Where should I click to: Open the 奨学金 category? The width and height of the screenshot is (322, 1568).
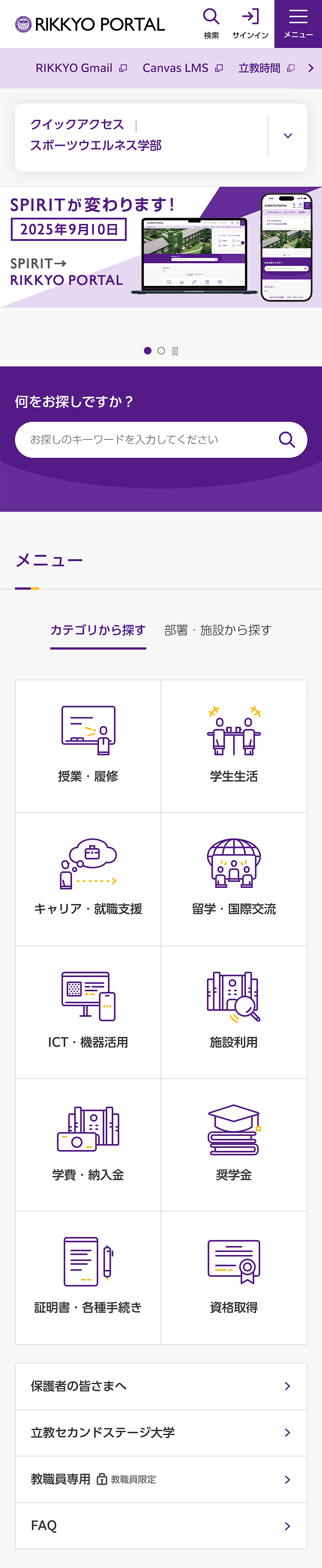click(234, 1144)
